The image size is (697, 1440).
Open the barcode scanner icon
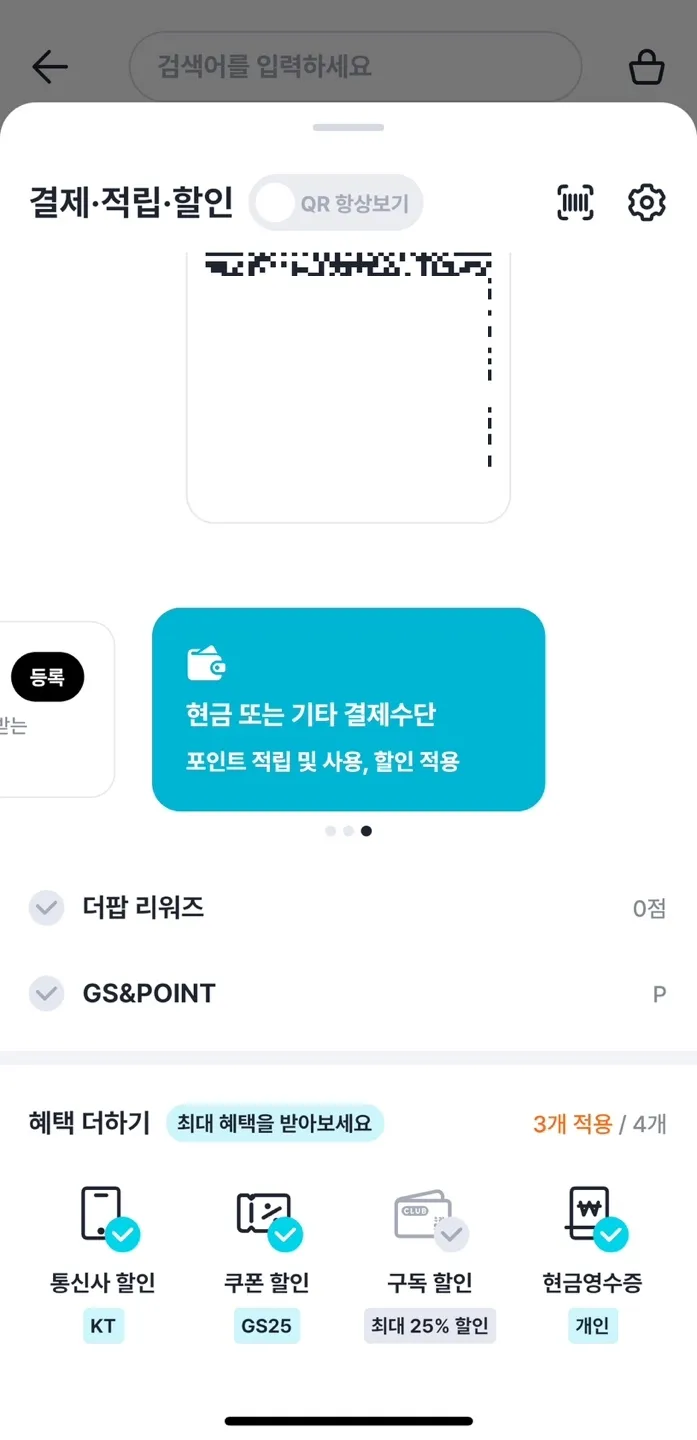click(575, 203)
